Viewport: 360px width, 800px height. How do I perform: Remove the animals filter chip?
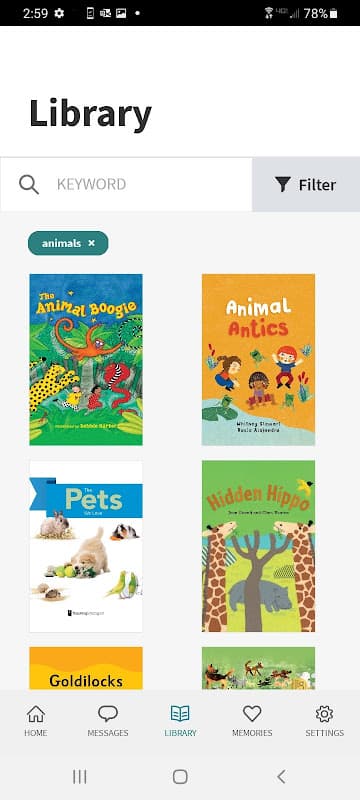click(x=91, y=243)
